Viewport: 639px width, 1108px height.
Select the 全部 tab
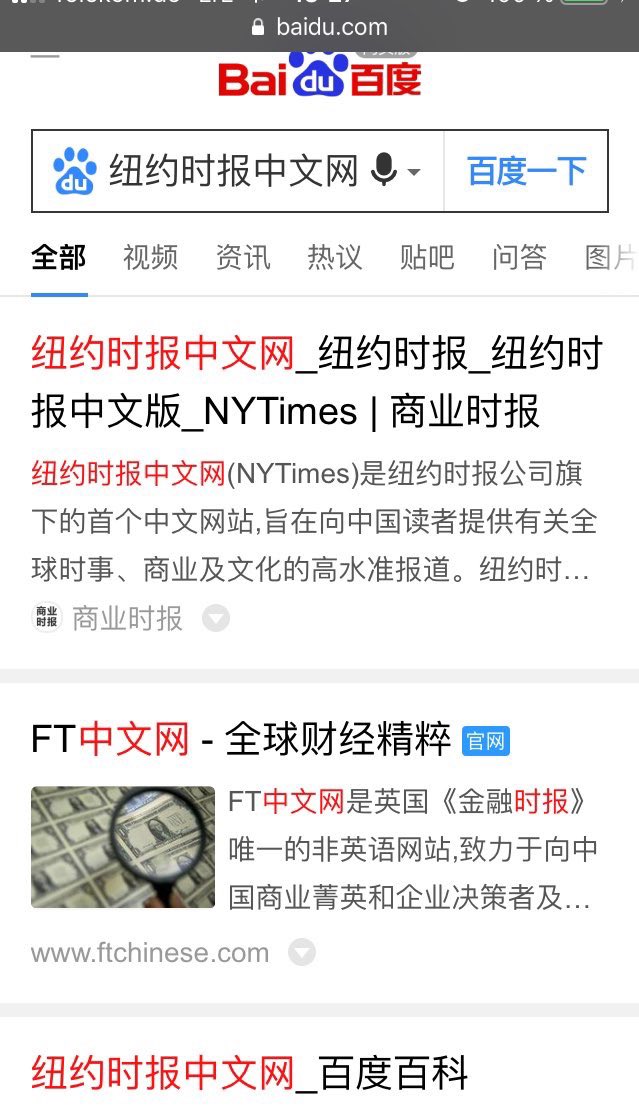(x=59, y=257)
